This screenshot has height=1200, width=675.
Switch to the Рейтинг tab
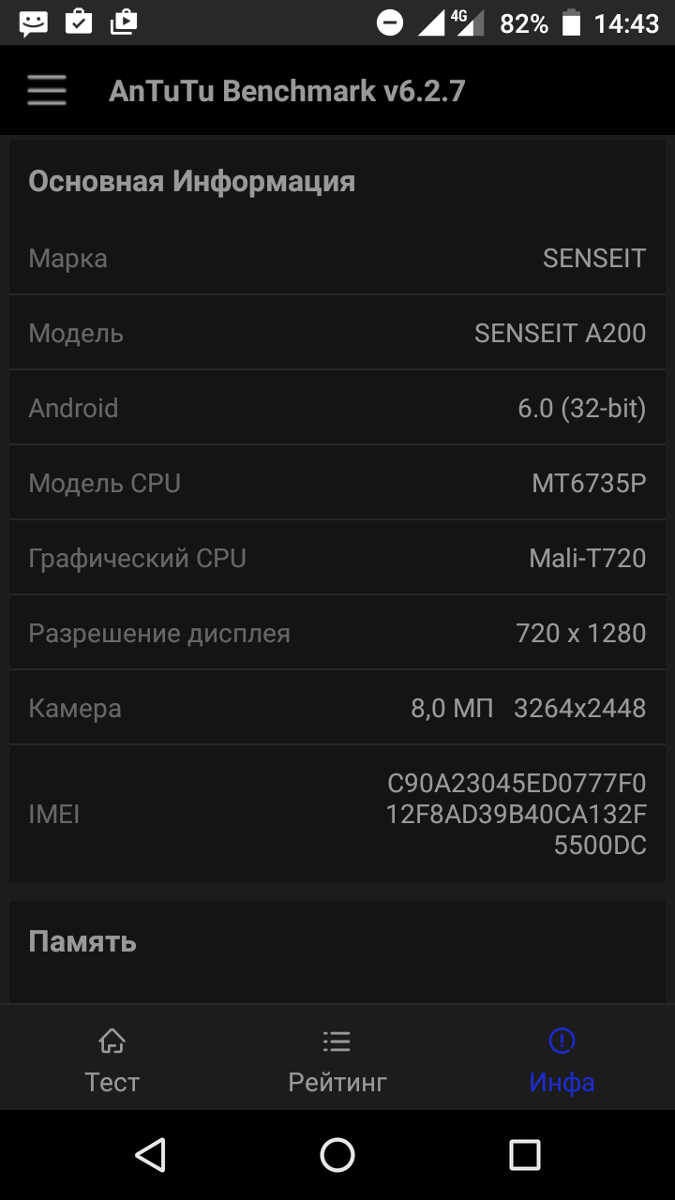337,1062
